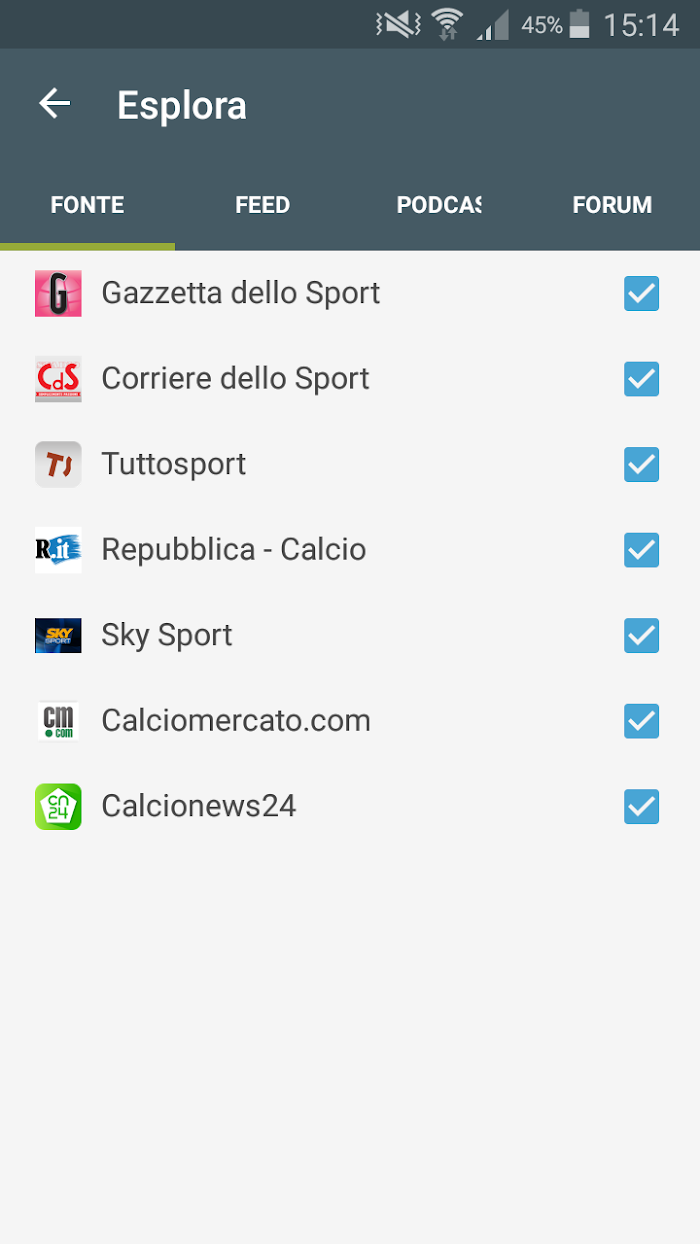Switch to the Podcast tab
Screen dimensions: 700x1244
(438, 205)
